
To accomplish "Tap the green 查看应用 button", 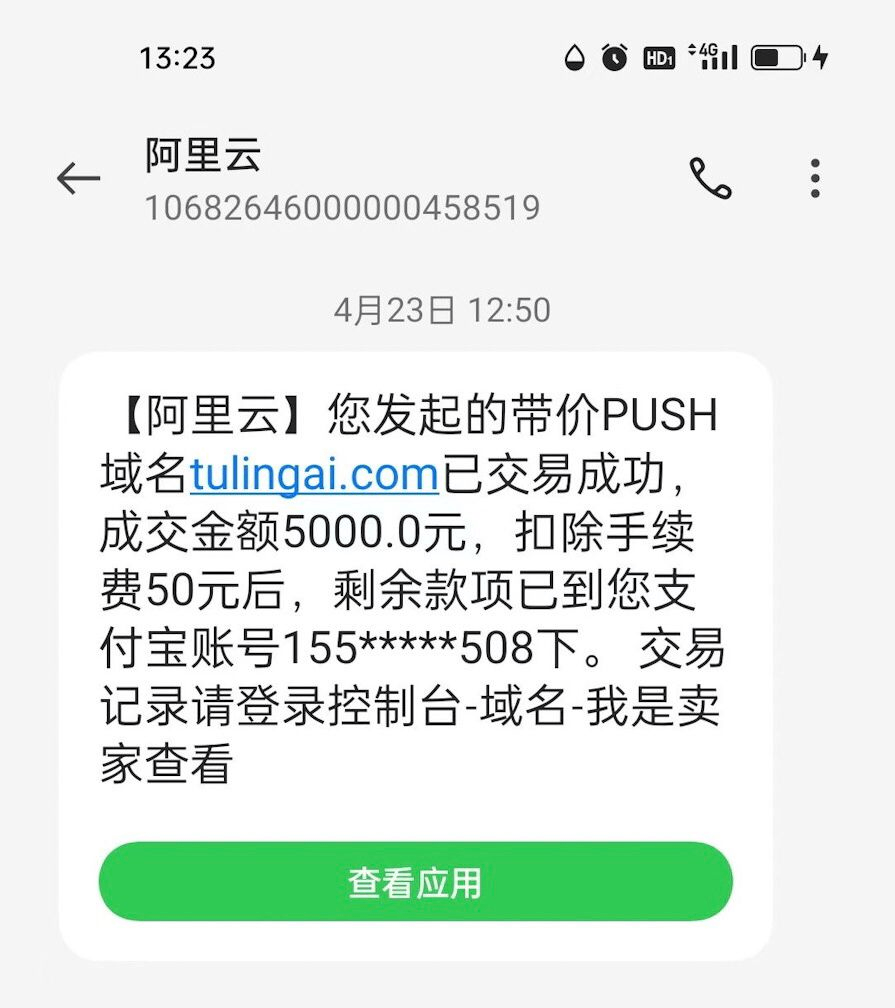I will (x=415, y=882).
